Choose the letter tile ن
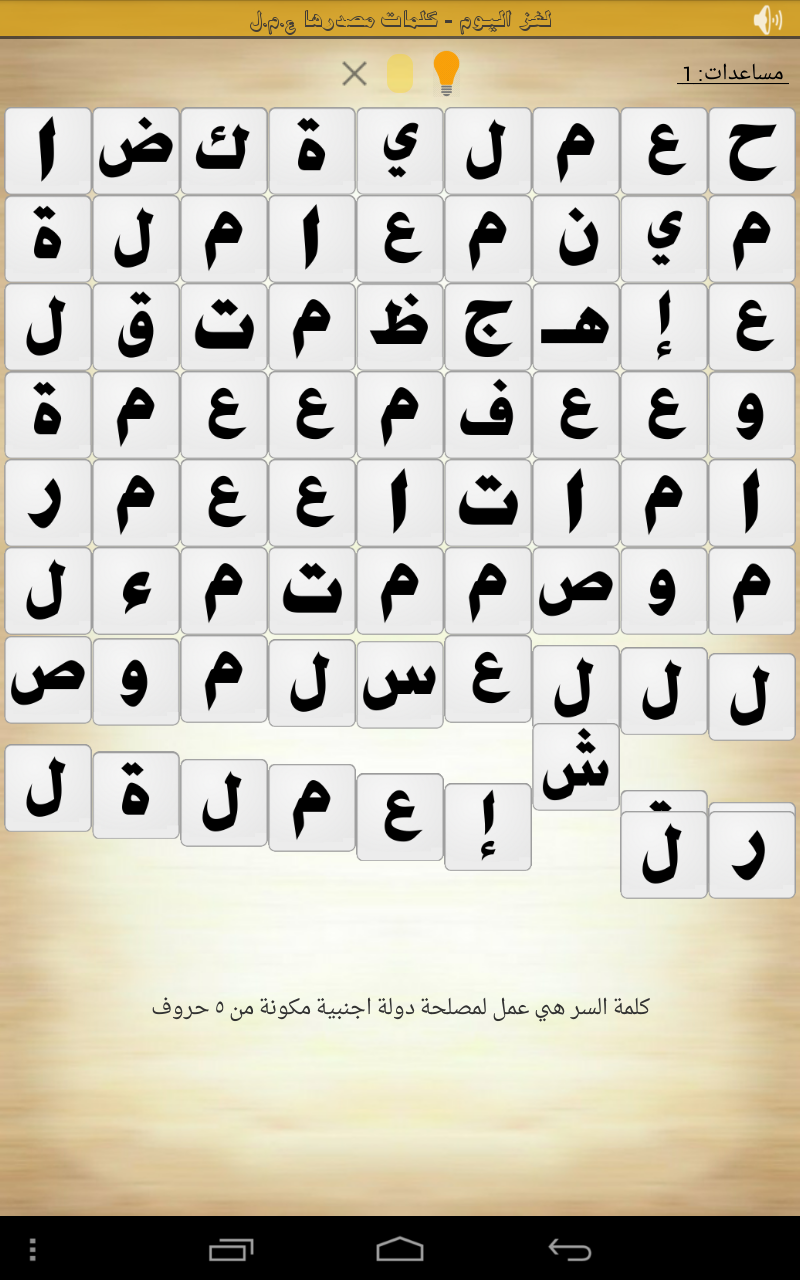800x1280 pixels. (576, 239)
